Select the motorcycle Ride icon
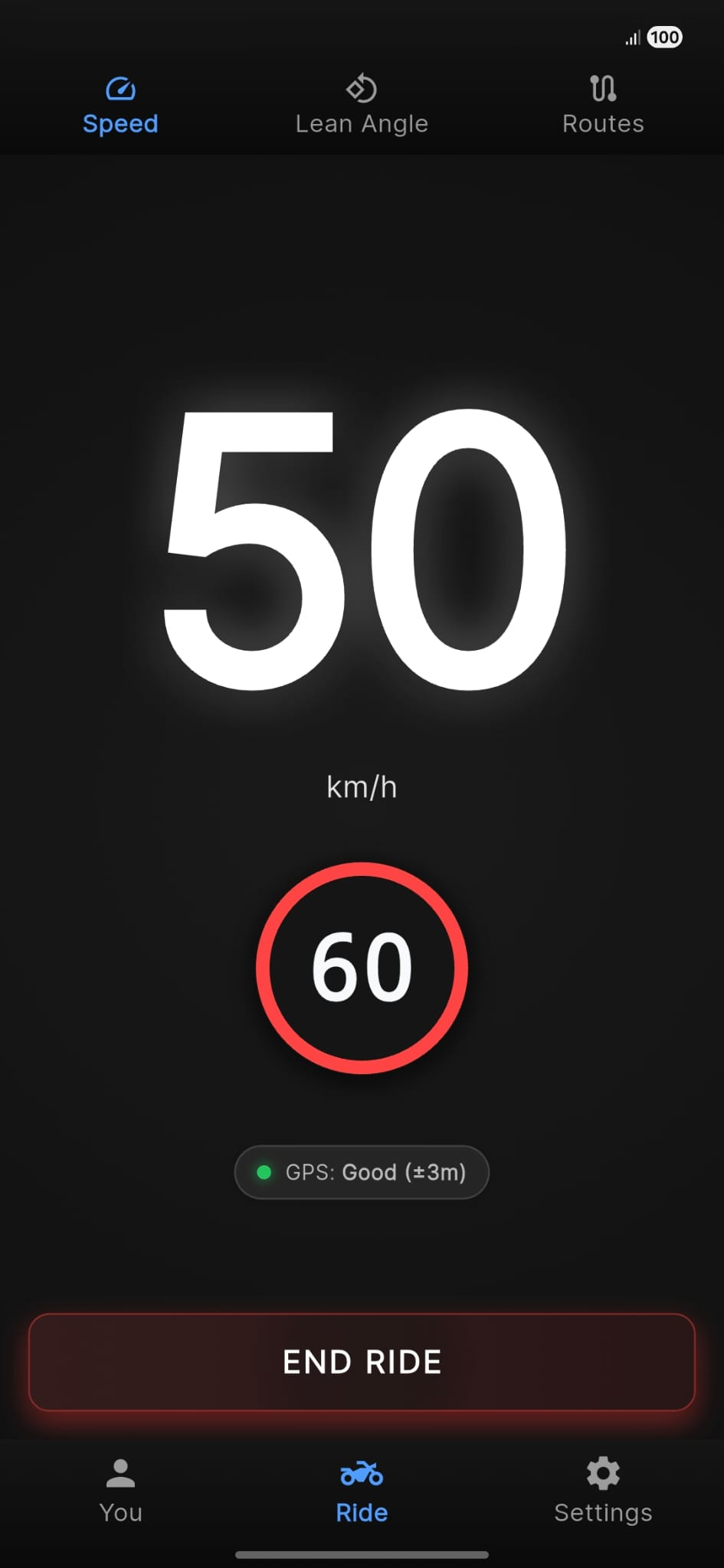 click(x=361, y=1472)
